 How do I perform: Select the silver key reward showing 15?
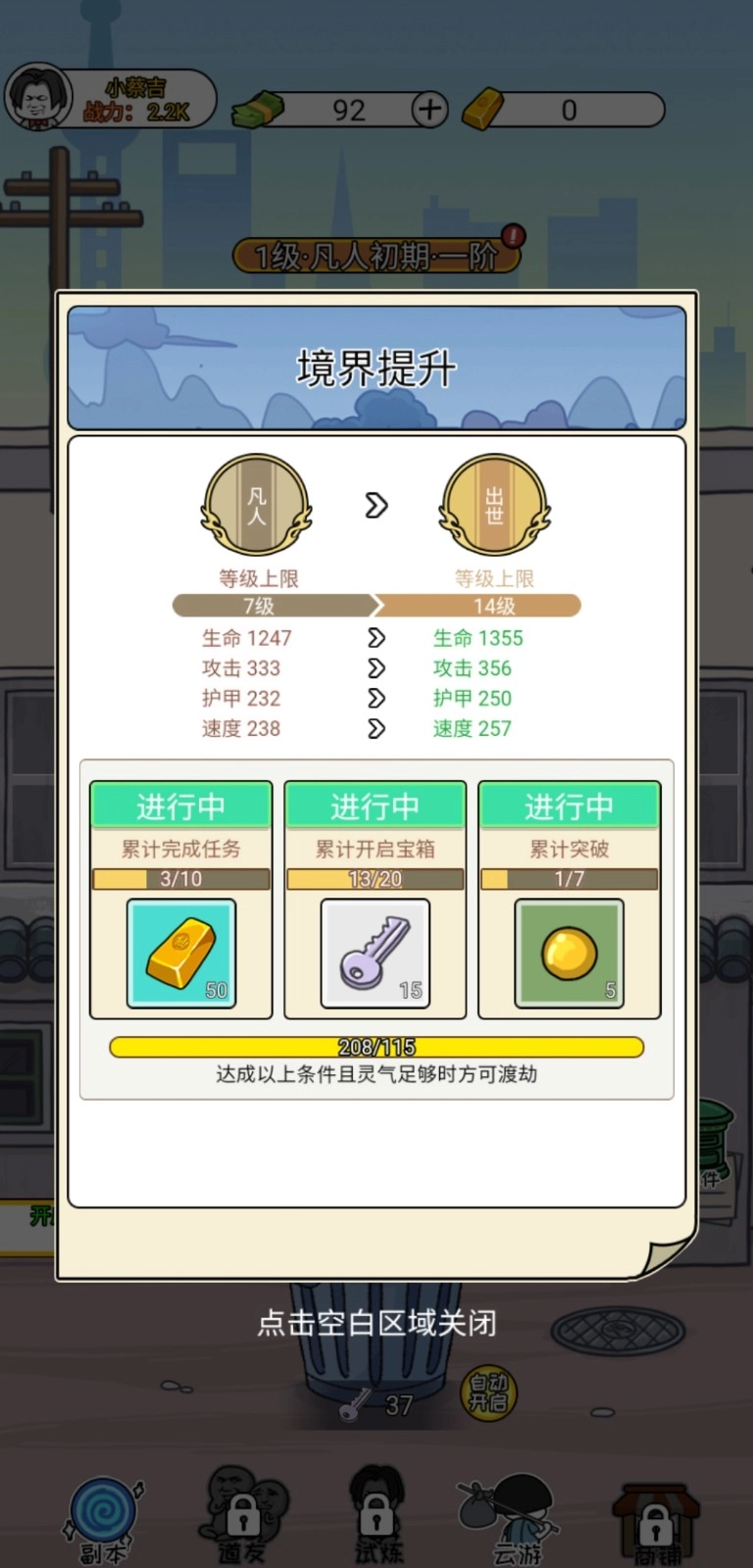(x=376, y=954)
